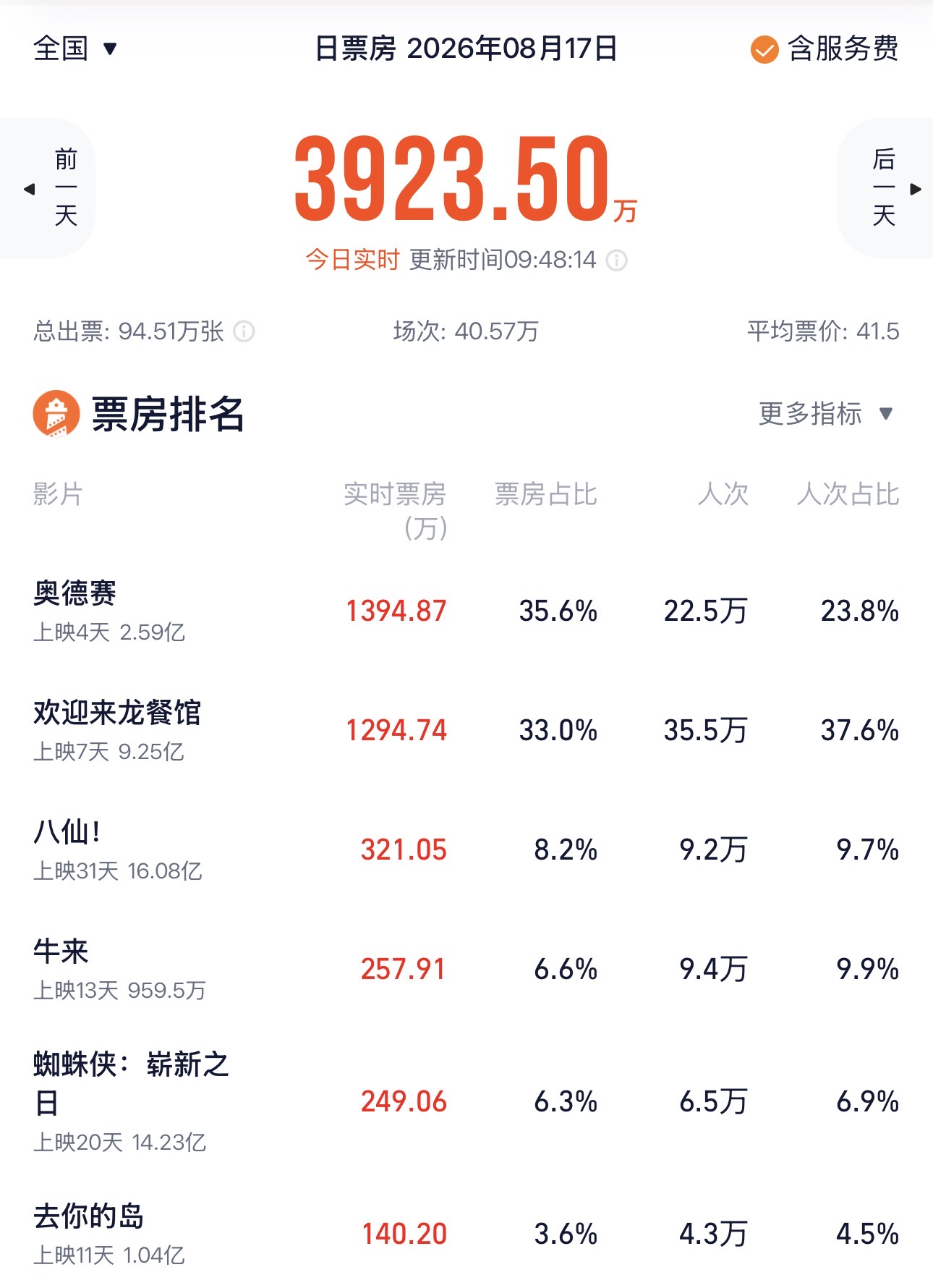933x1288 pixels.
Task: Open the movie 八仙!
Action: coord(466,850)
